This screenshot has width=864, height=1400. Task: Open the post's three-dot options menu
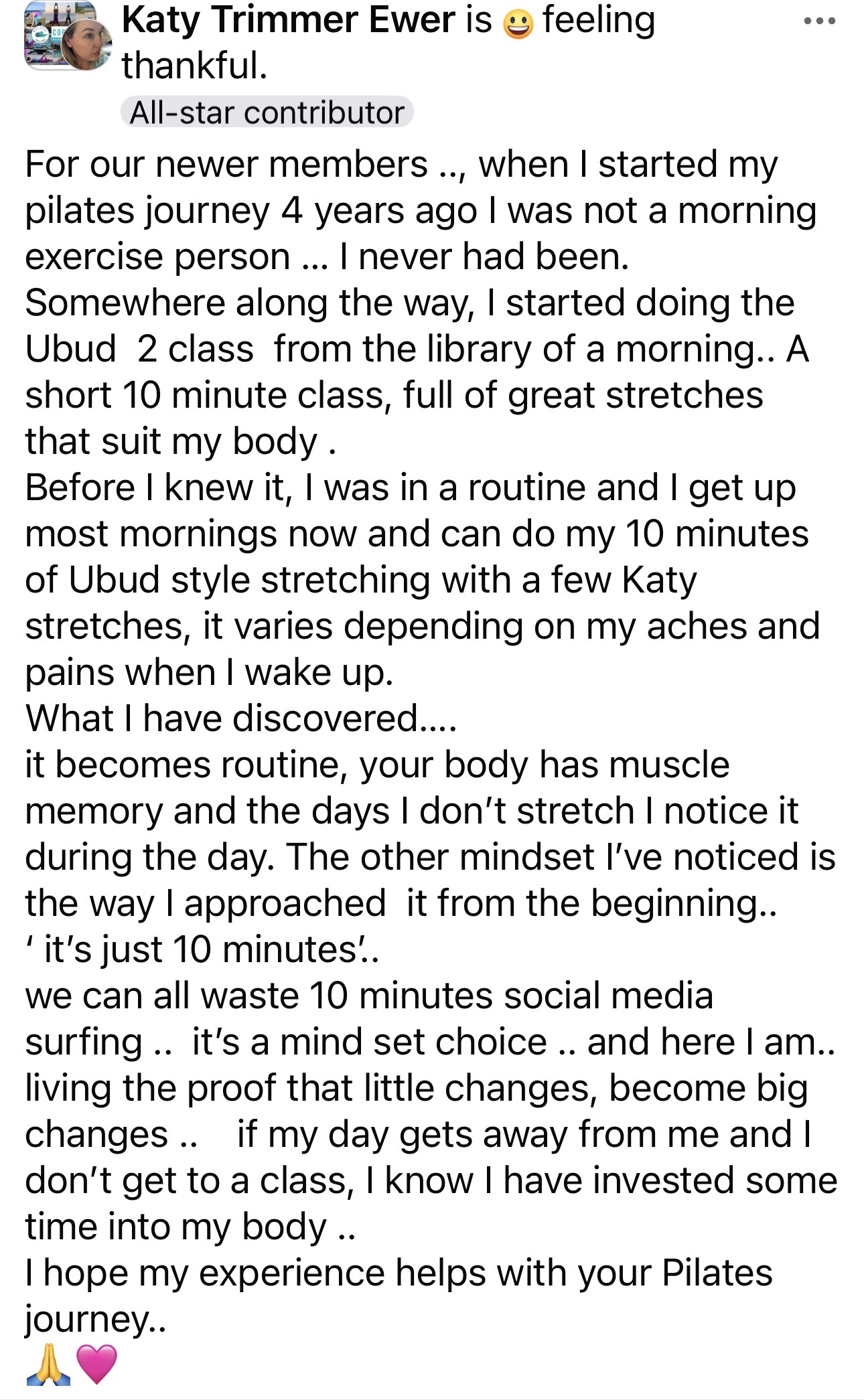[x=819, y=21]
